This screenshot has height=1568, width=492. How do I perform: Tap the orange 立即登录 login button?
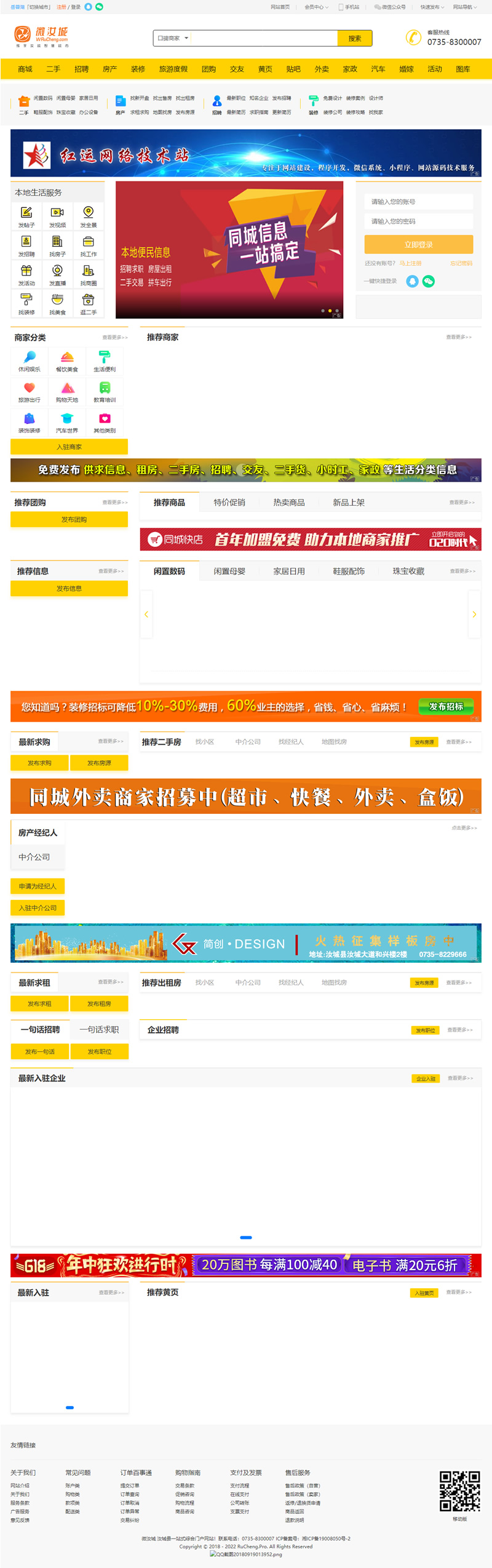[x=418, y=245]
